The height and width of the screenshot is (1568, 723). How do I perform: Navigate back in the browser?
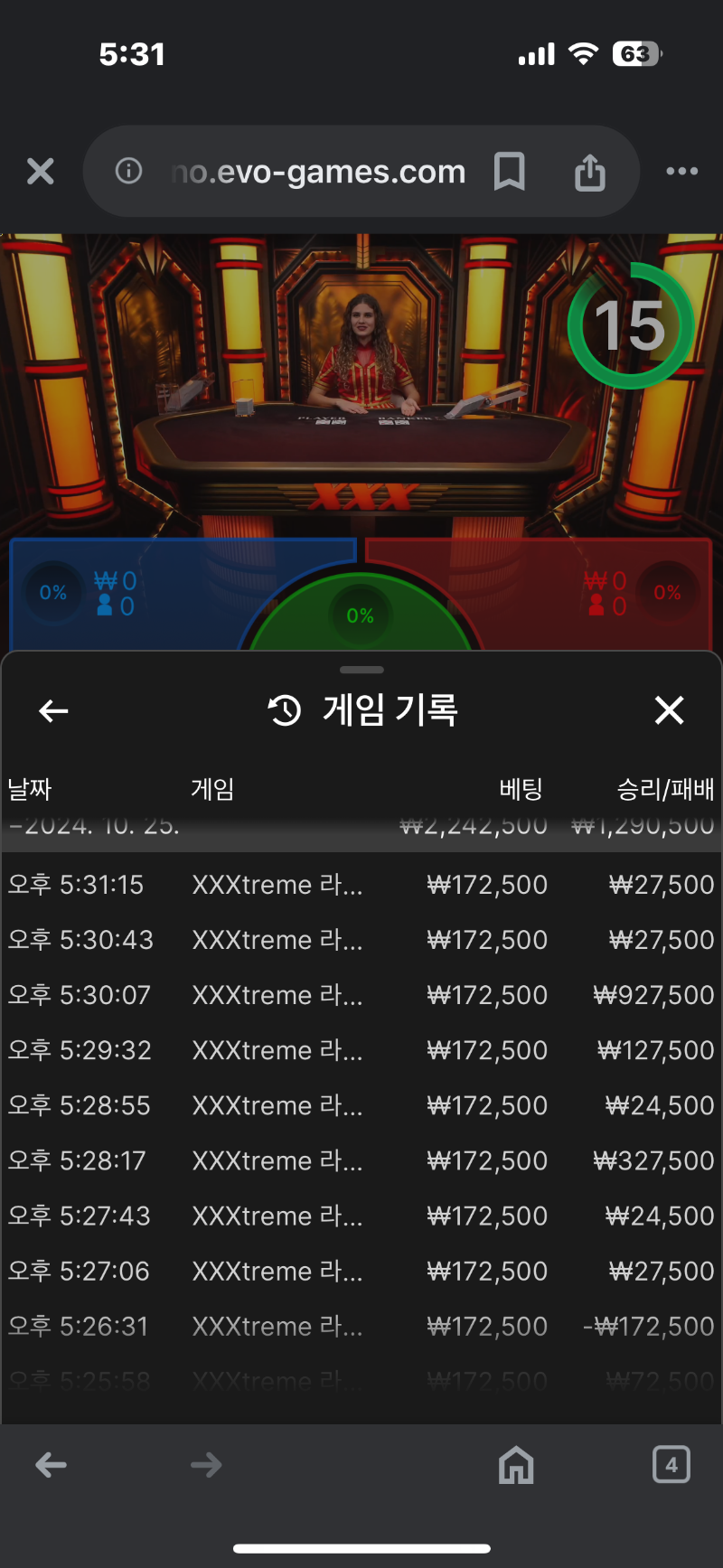point(52,1465)
